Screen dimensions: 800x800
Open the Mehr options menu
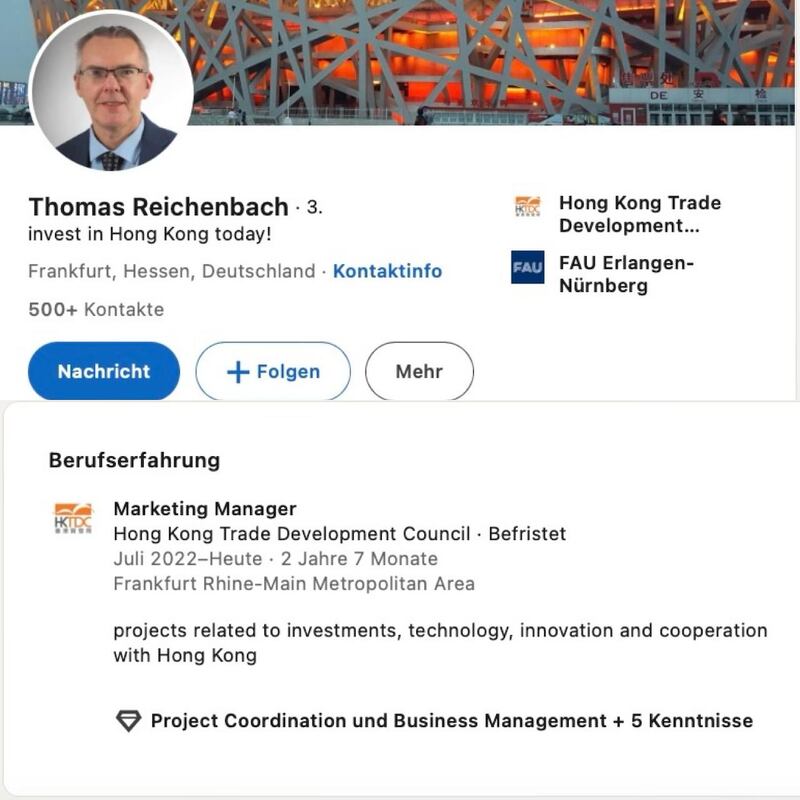pyautogui.click(x=419, y=372)
